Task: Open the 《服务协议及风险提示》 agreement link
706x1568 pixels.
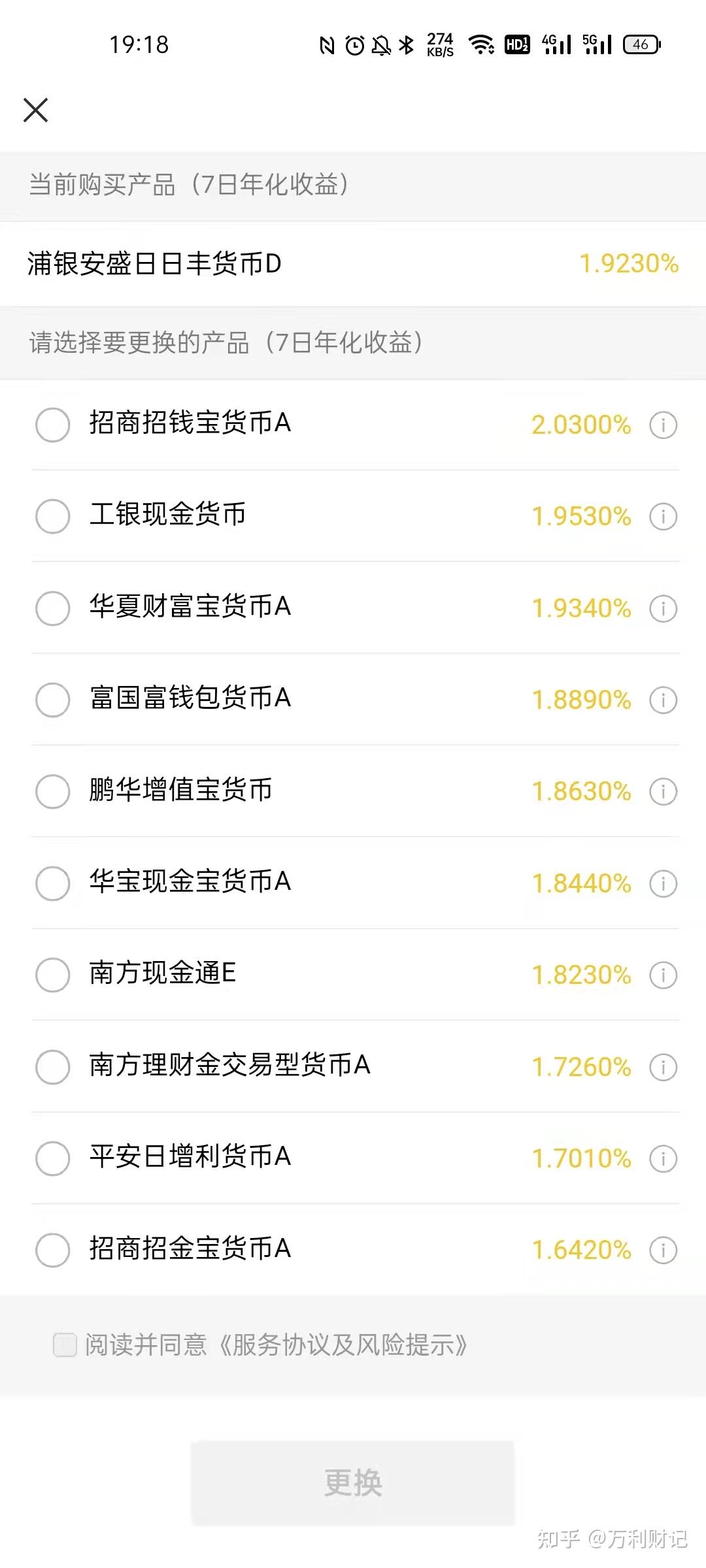Action: point(343,1345)
